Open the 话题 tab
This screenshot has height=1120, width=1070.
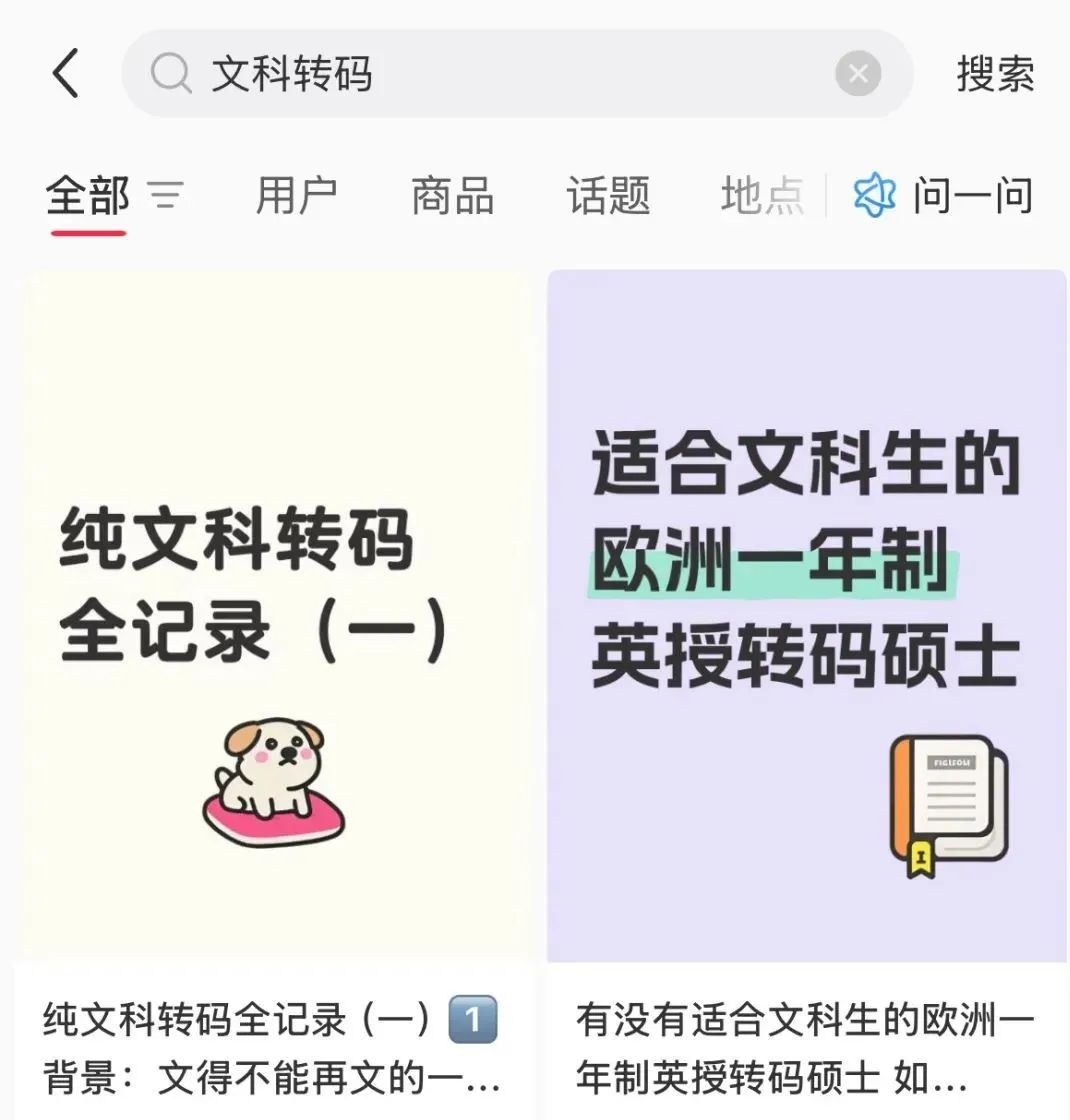click(x=607, y=197)
